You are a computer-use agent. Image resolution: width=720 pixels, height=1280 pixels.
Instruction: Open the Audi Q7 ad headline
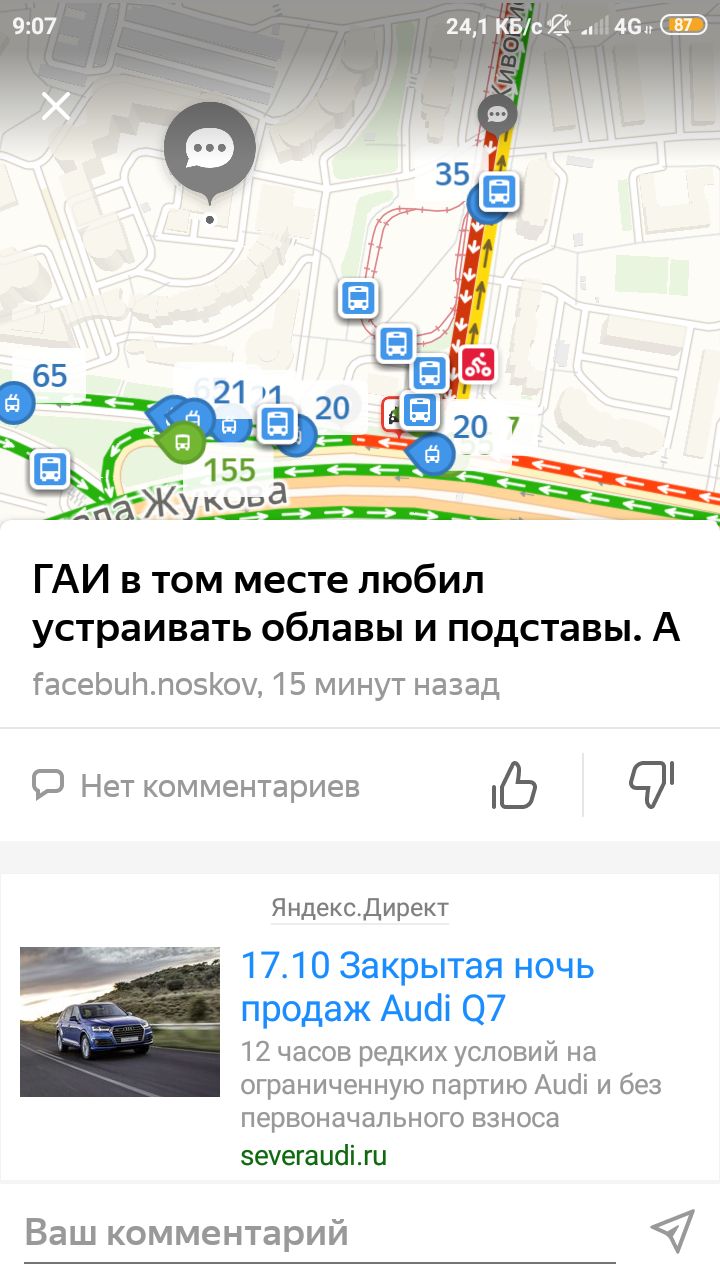pyautogui.click(x=418, y=987)
